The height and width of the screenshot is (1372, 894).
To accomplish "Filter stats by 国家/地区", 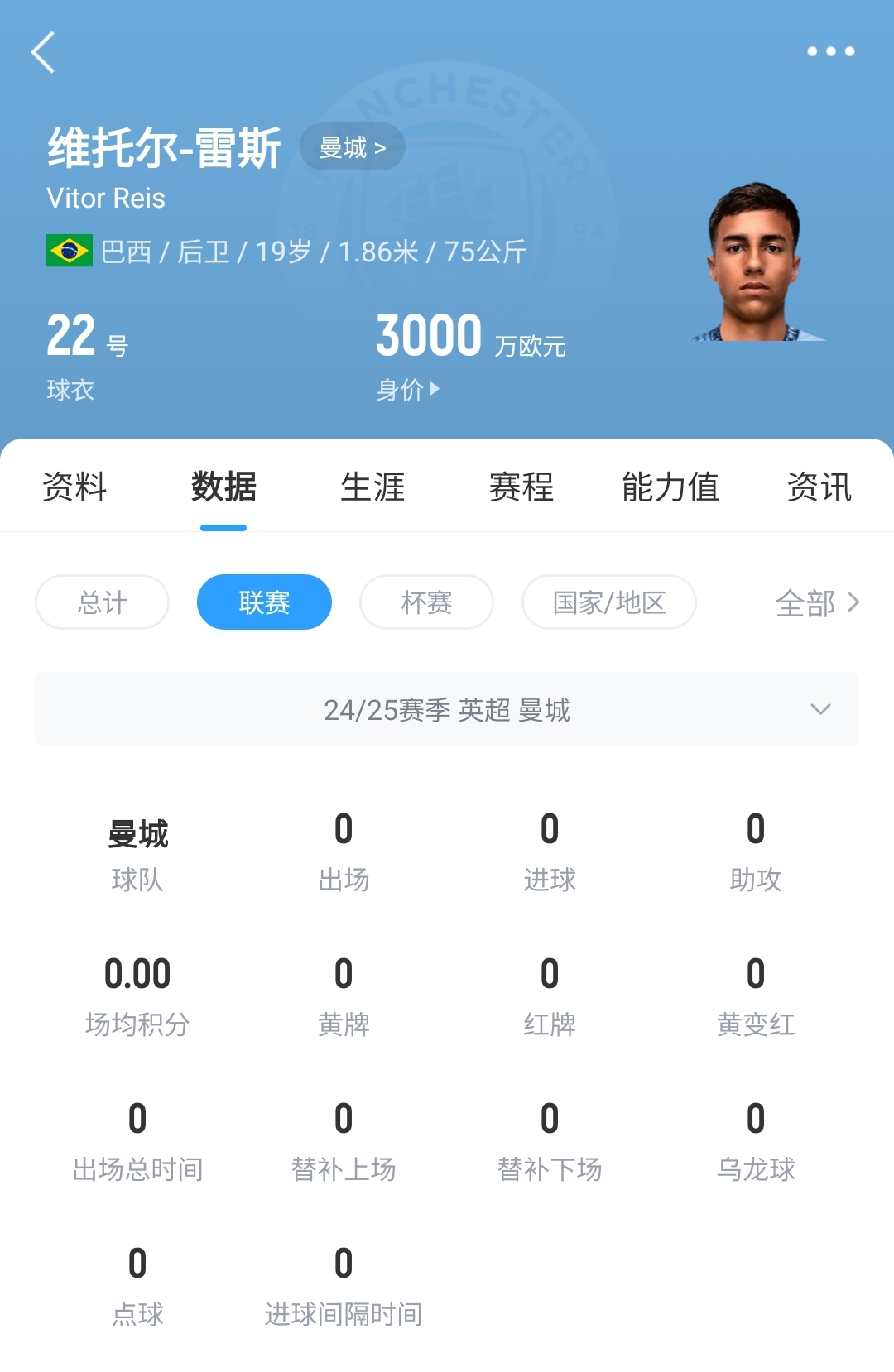I will tap(608, 602).
